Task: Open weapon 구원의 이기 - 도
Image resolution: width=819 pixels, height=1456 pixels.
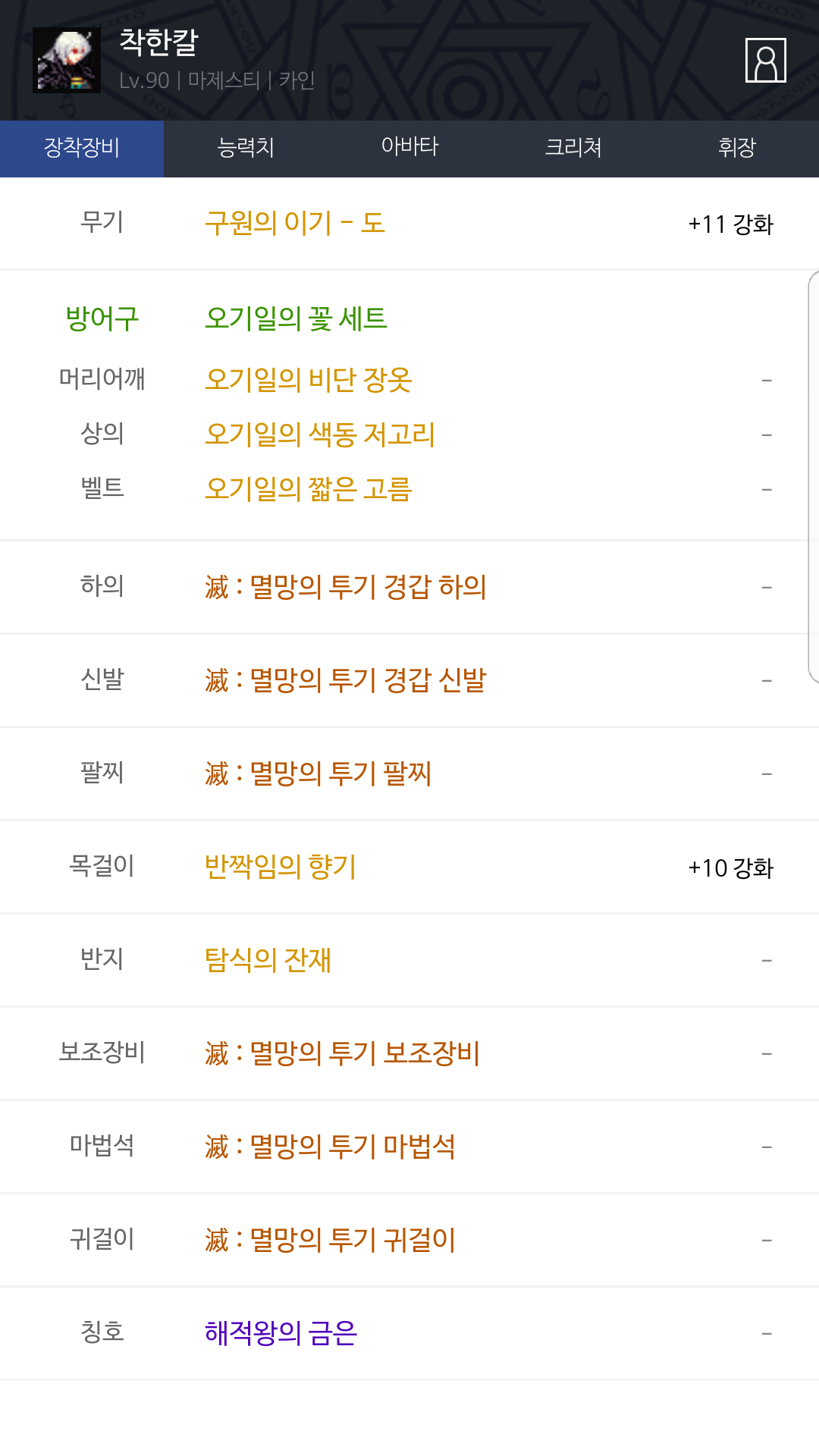Action: coord(295,223)
